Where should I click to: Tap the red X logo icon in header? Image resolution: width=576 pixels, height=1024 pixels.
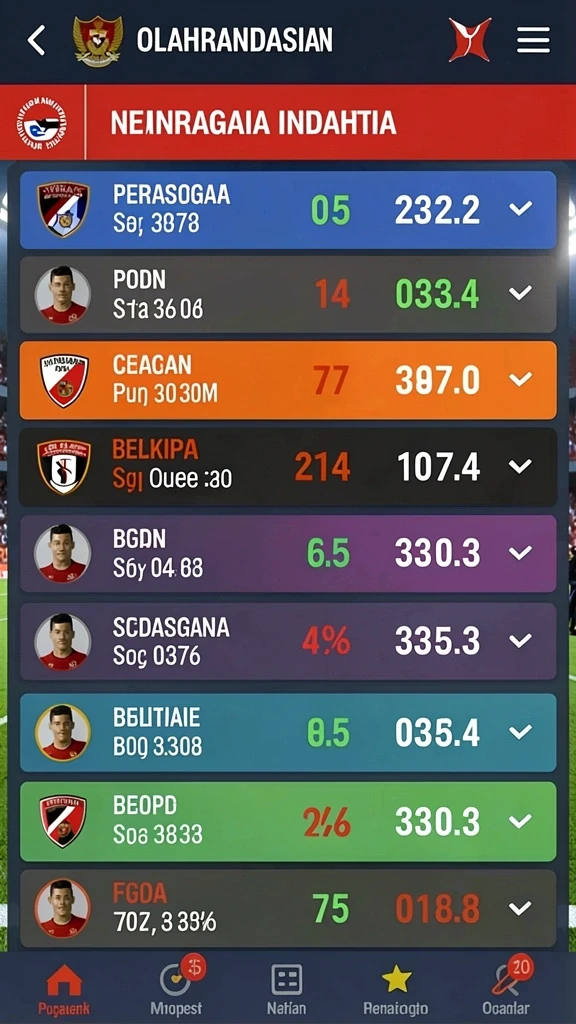coord(470,40)
